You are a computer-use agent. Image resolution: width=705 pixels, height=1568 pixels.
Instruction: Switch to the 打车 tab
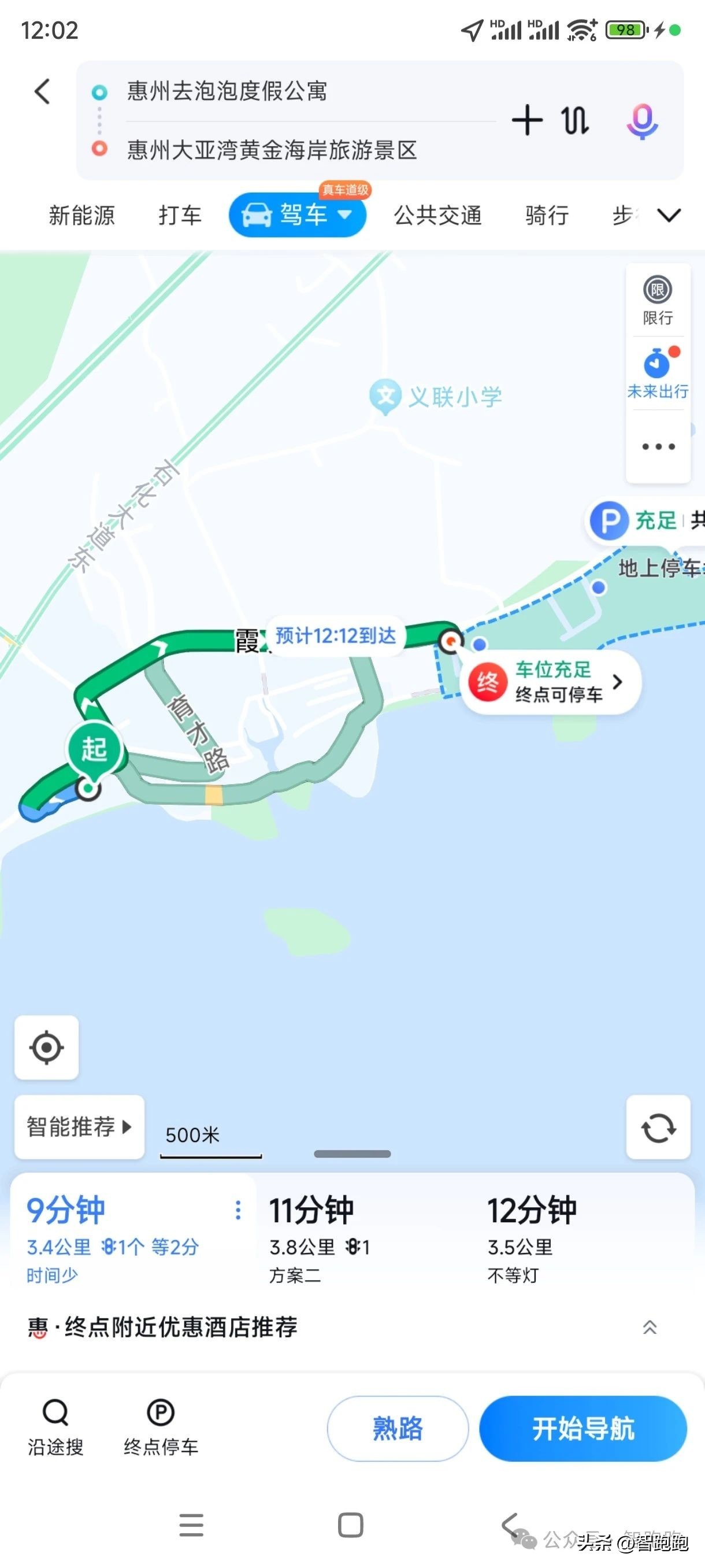point(180,216)
